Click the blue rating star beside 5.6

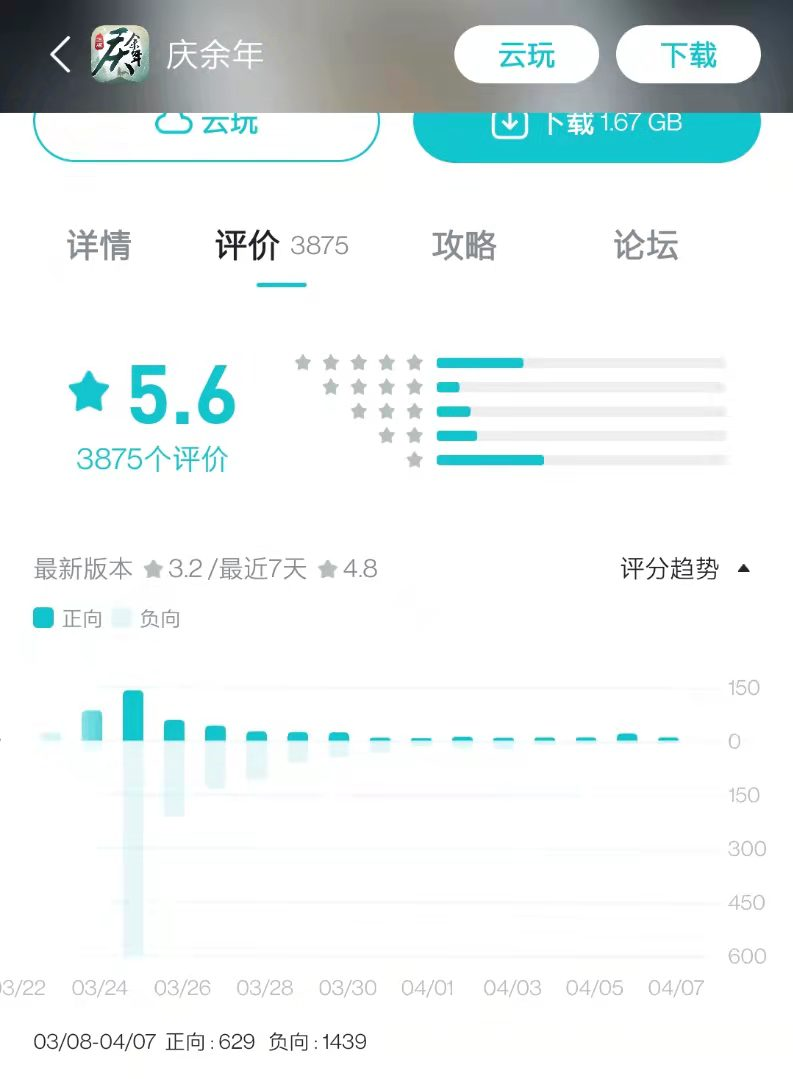[91, 393]
